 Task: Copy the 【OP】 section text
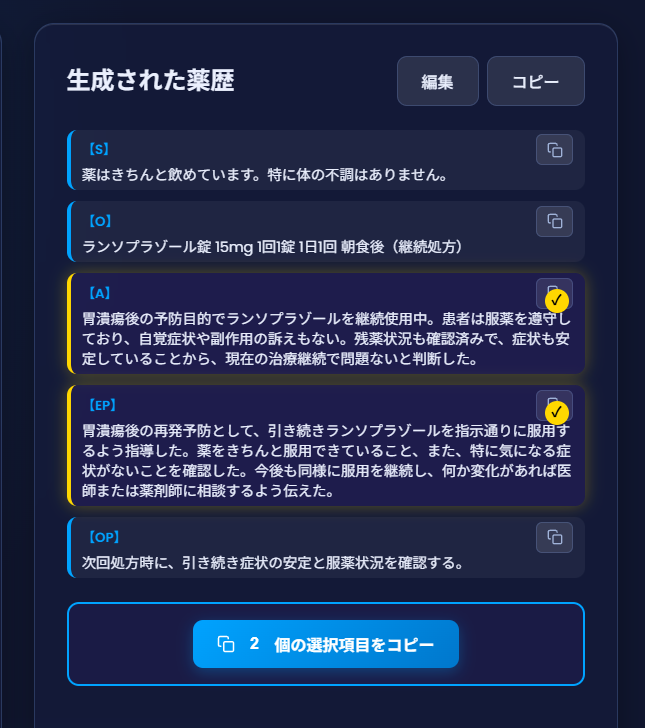tap(554, 538)
